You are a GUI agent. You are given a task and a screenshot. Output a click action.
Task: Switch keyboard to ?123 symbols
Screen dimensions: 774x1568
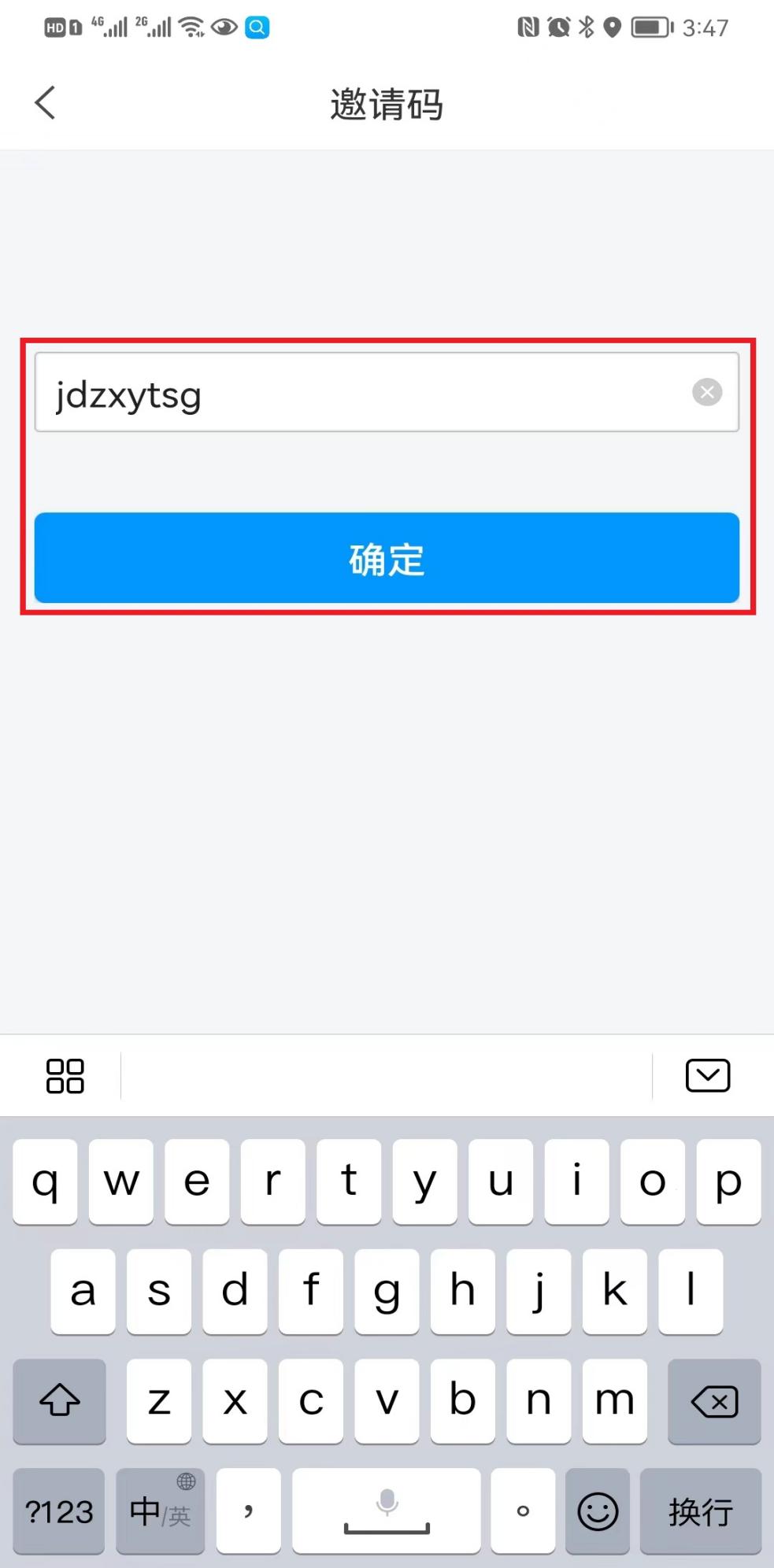click(59, 1511)
